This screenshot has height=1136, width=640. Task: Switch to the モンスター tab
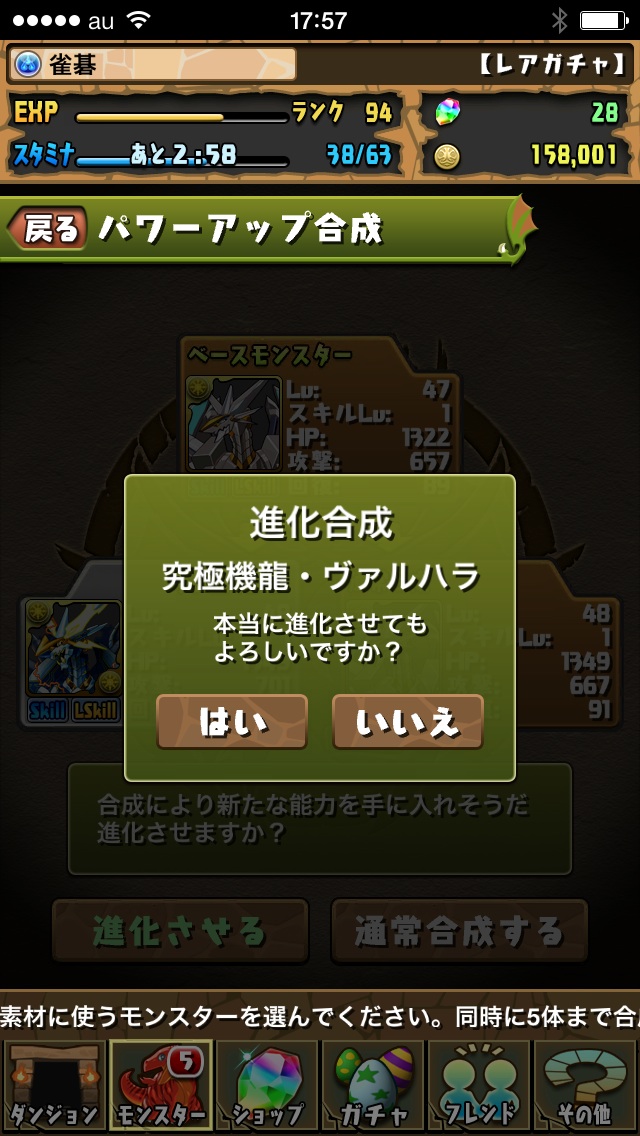tap(159, 1087)
